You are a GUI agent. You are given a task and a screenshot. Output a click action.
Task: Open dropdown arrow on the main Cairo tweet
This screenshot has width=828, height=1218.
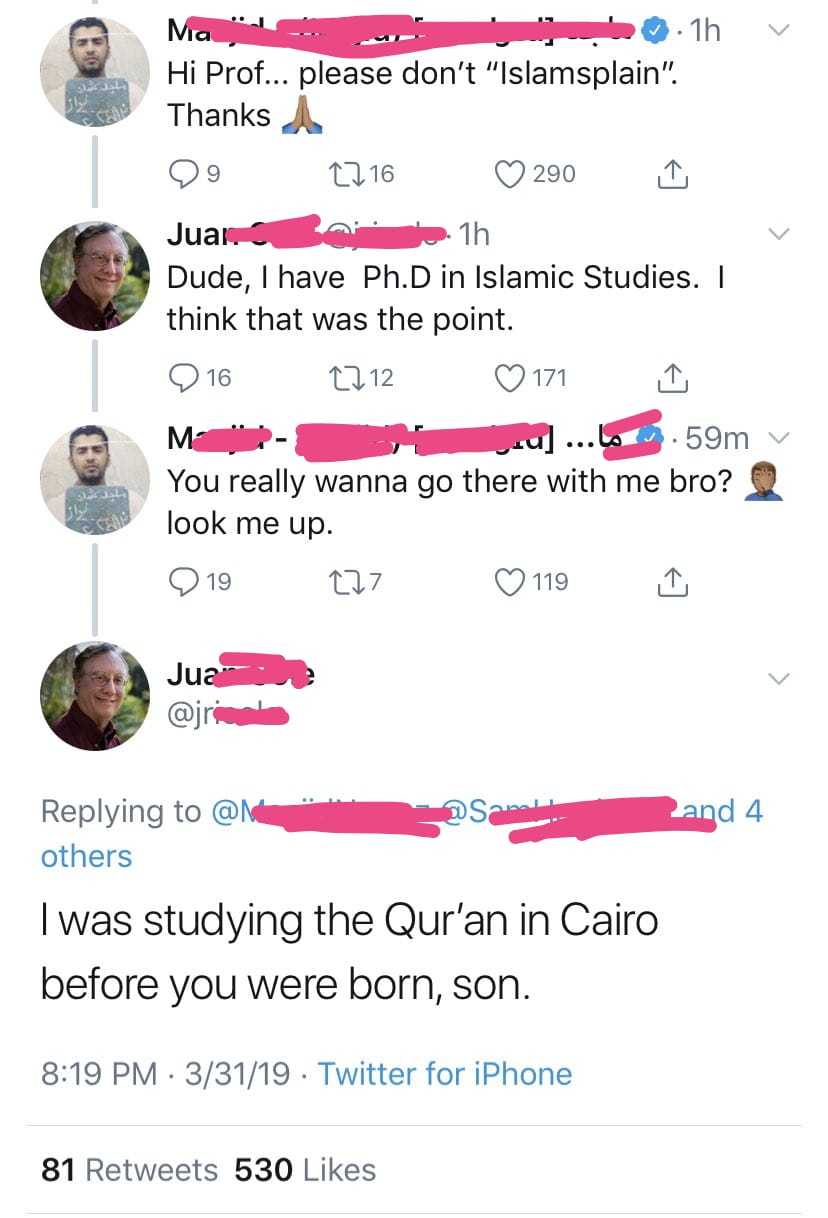click(x=778, y=679)
